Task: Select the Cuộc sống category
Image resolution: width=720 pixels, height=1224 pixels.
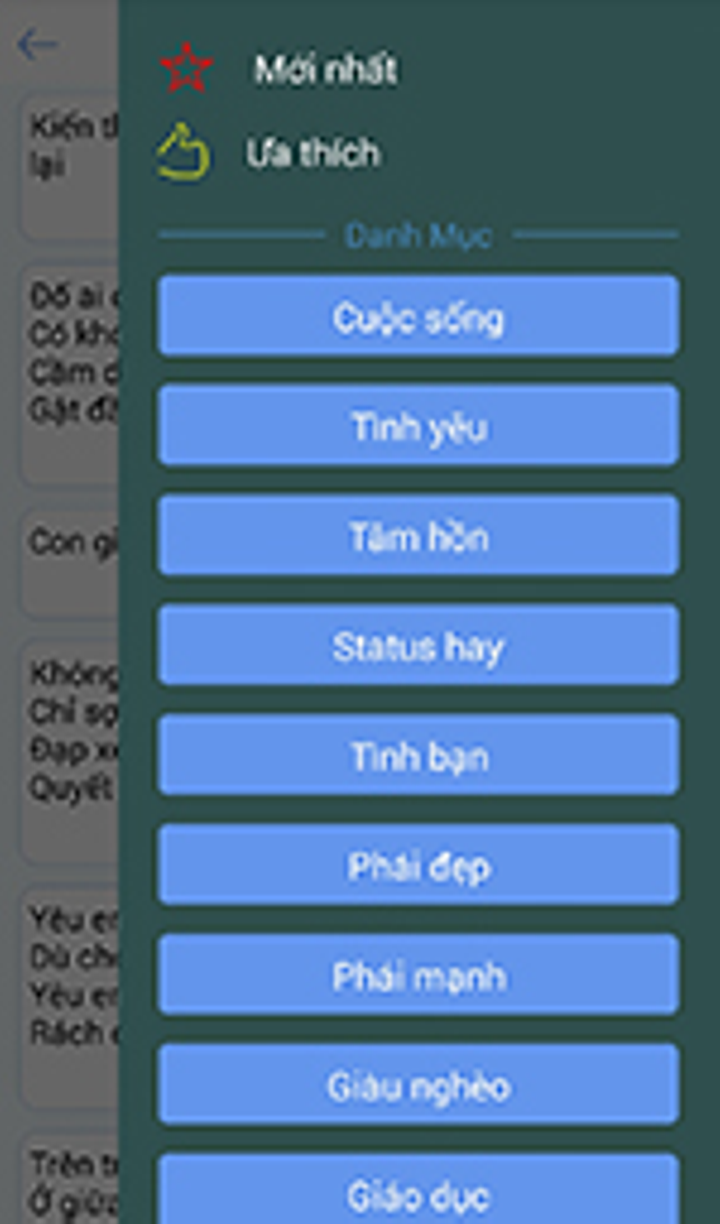Action: tap(418, 317)
